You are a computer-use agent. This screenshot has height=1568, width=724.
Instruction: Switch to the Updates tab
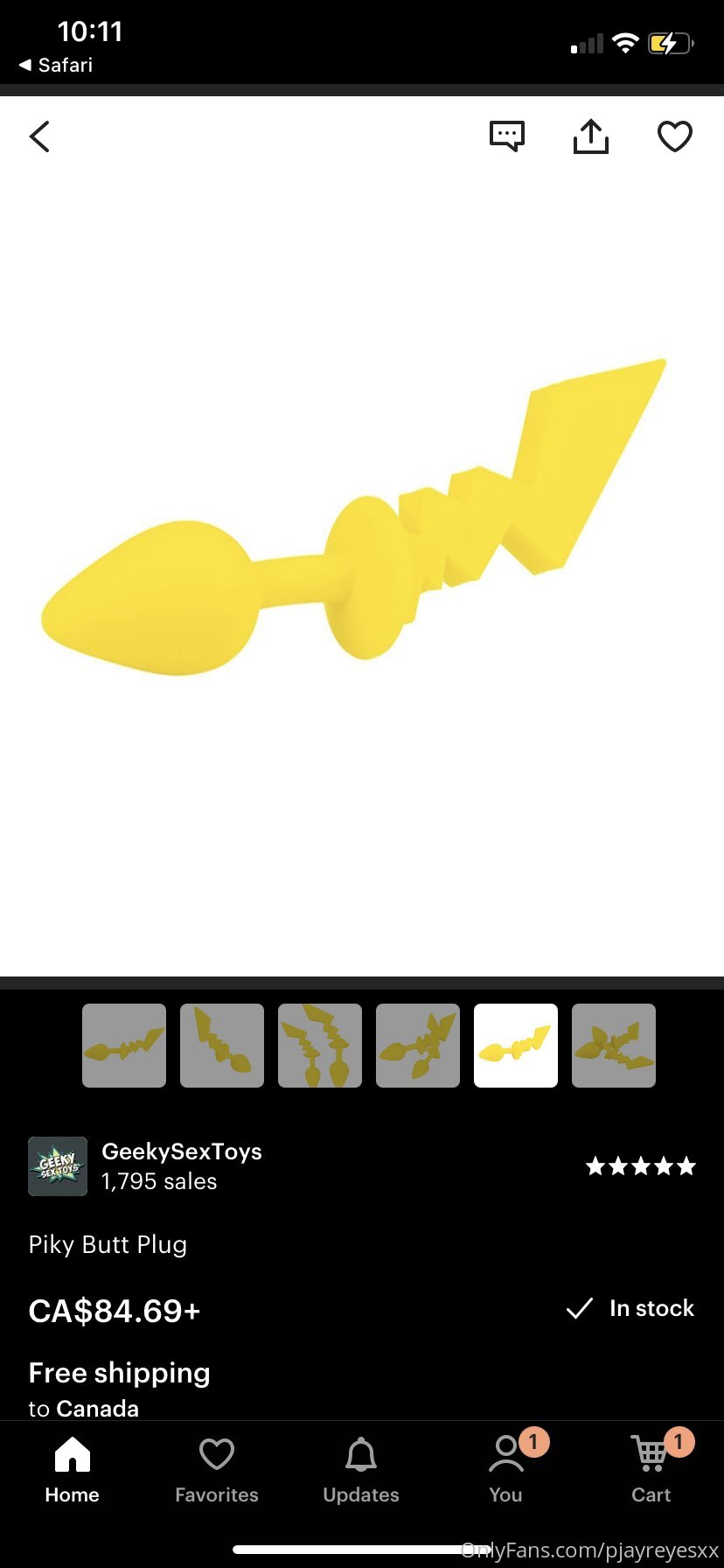point(361,1470)
